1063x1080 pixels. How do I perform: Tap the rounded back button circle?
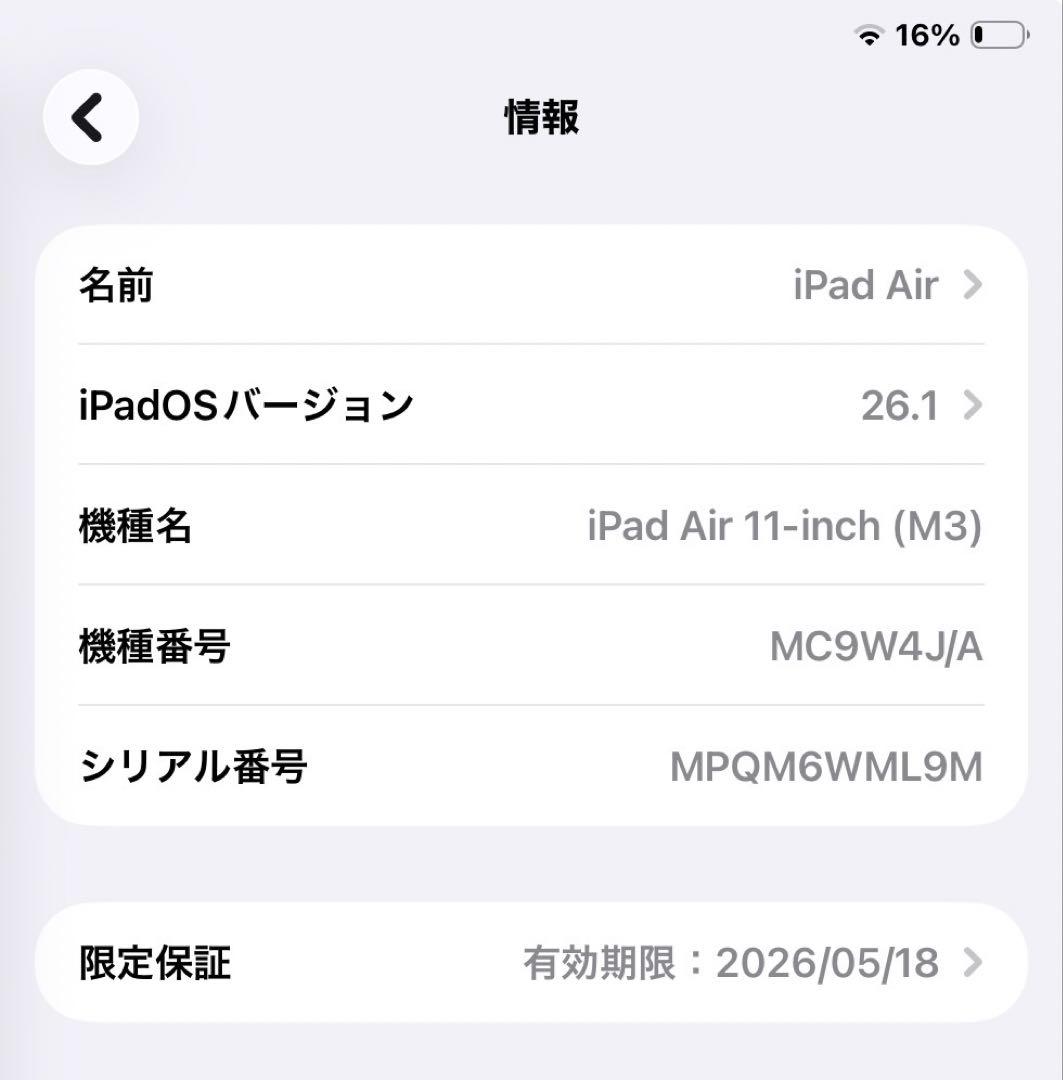click(89, 117)
